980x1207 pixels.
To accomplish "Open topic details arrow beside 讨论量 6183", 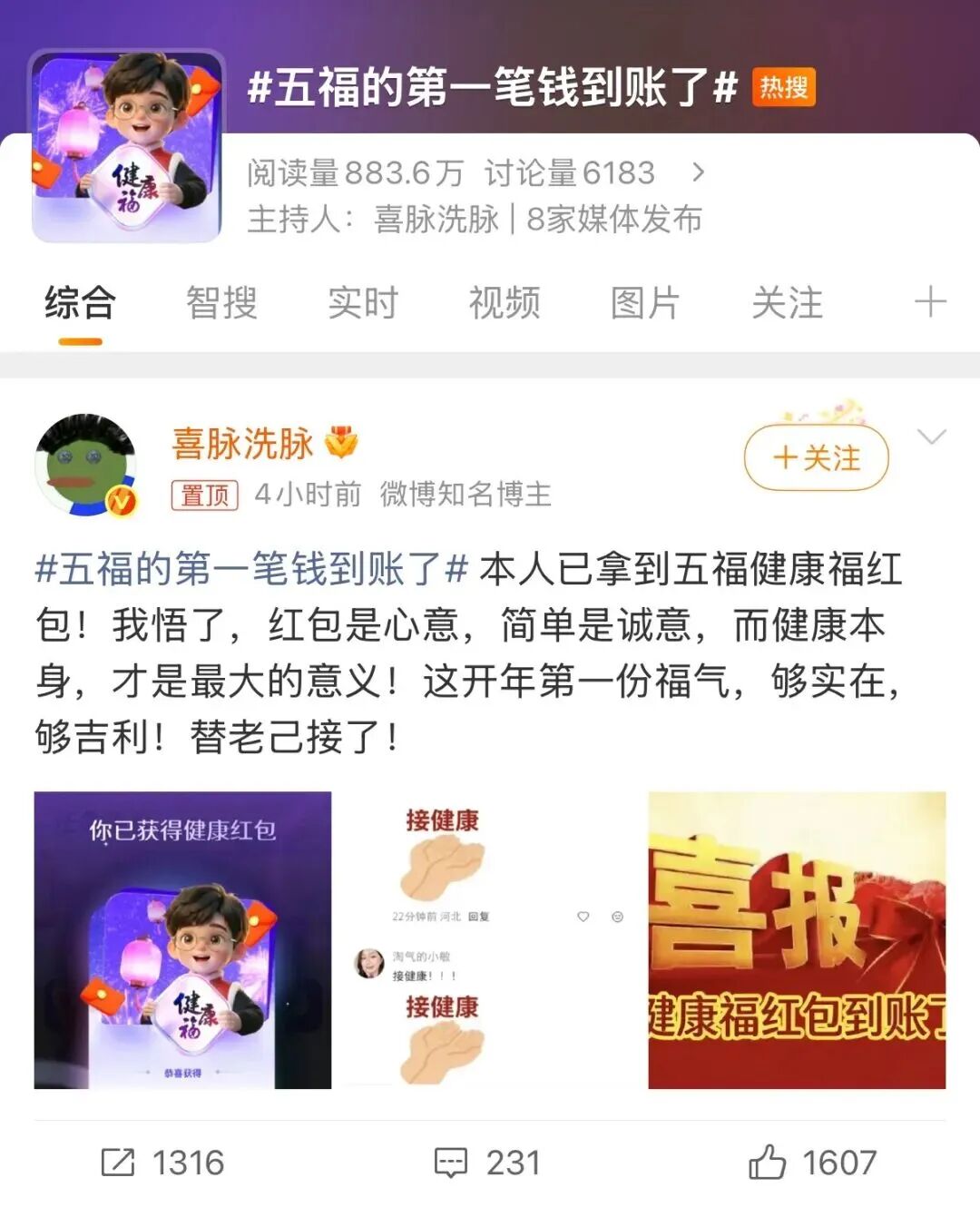I will (698, 172).
